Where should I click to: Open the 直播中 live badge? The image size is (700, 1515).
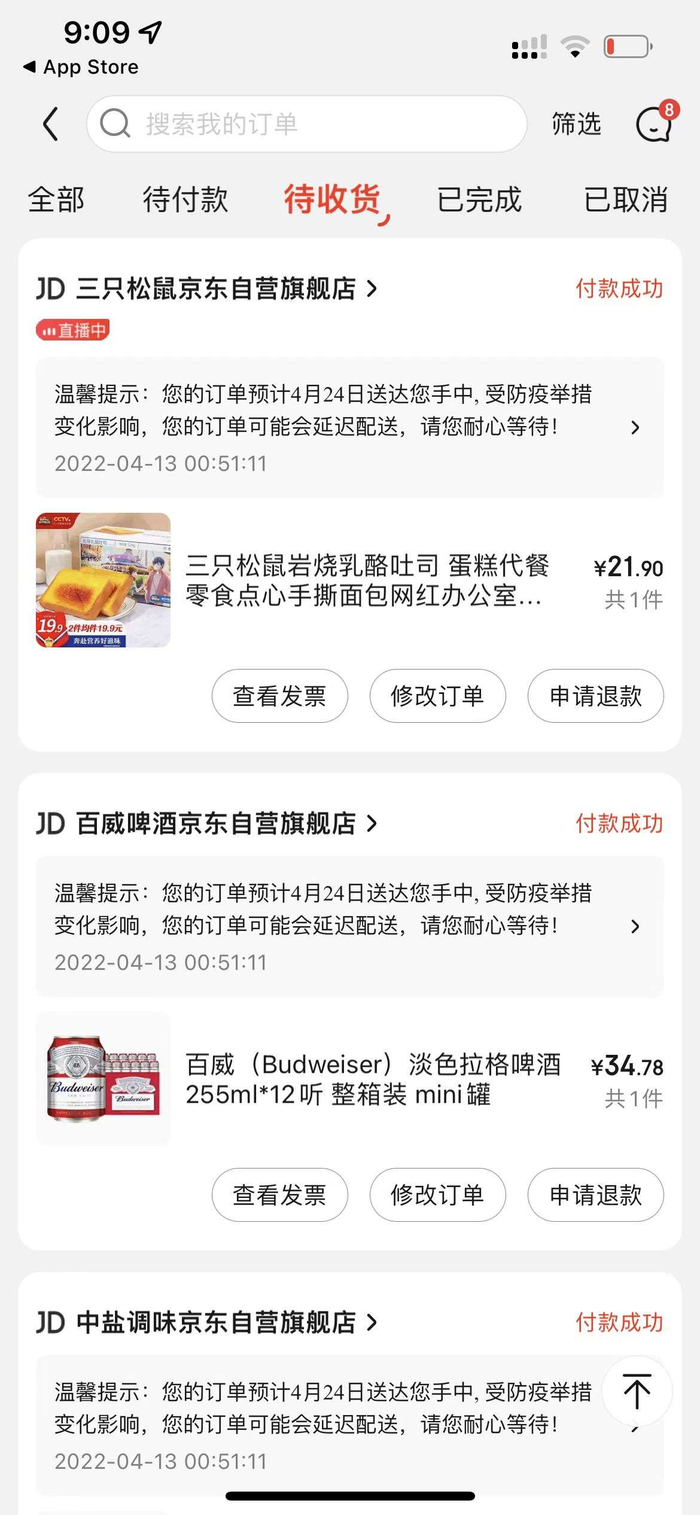click(72, 329)
